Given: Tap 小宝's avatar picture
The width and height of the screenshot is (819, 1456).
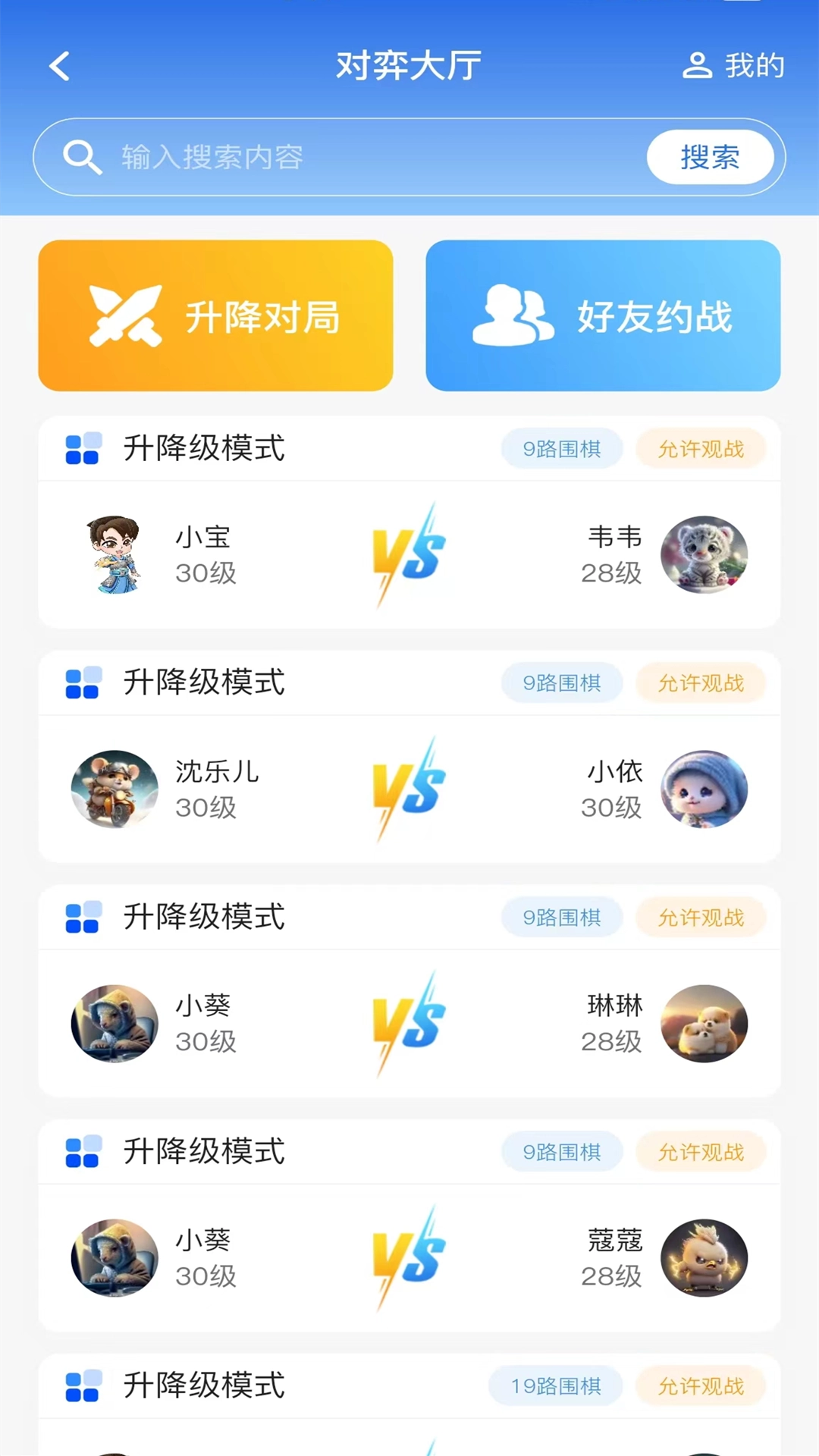Looking at the screenshot, I should click(114, 555).
